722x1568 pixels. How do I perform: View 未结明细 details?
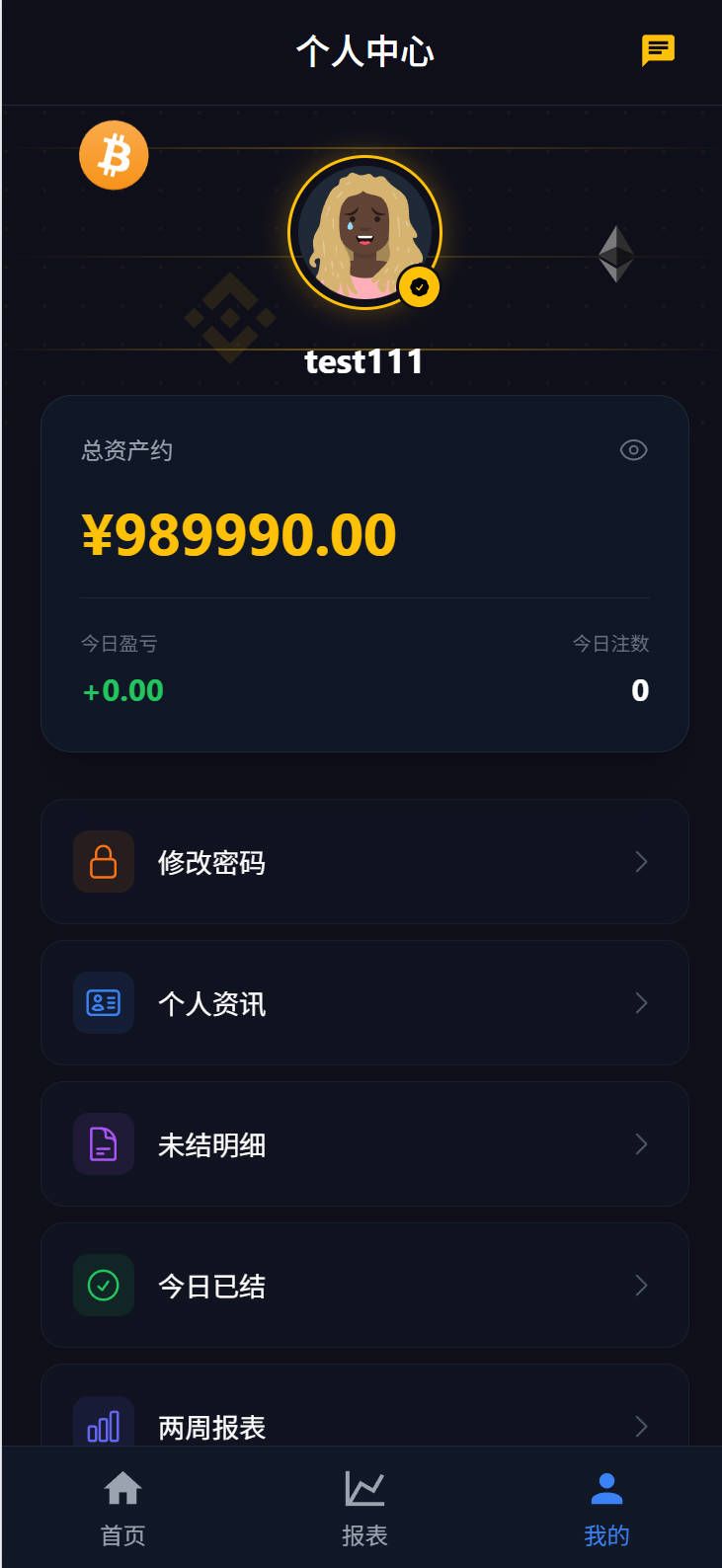pos(364,1144)
